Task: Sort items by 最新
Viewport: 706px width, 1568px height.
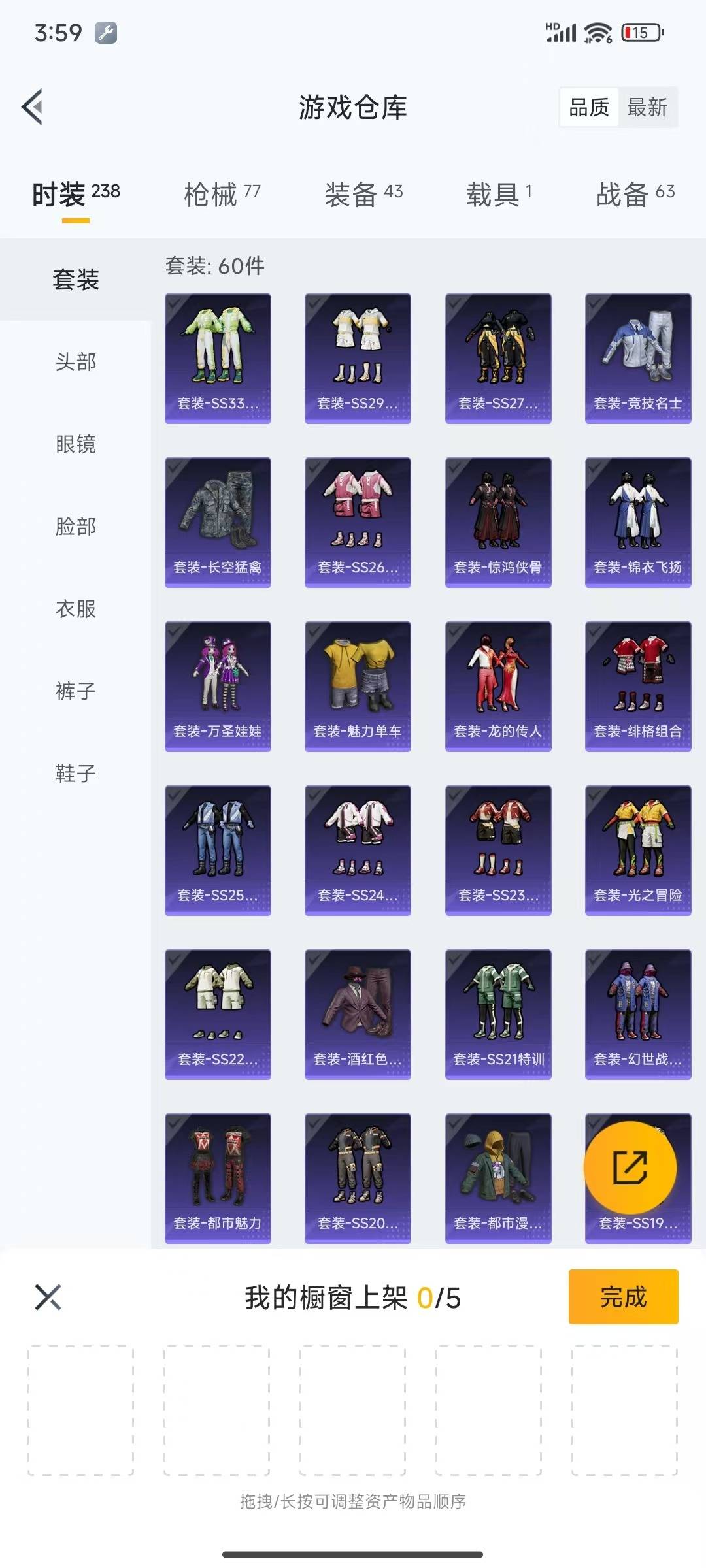Action: point(647,107)
